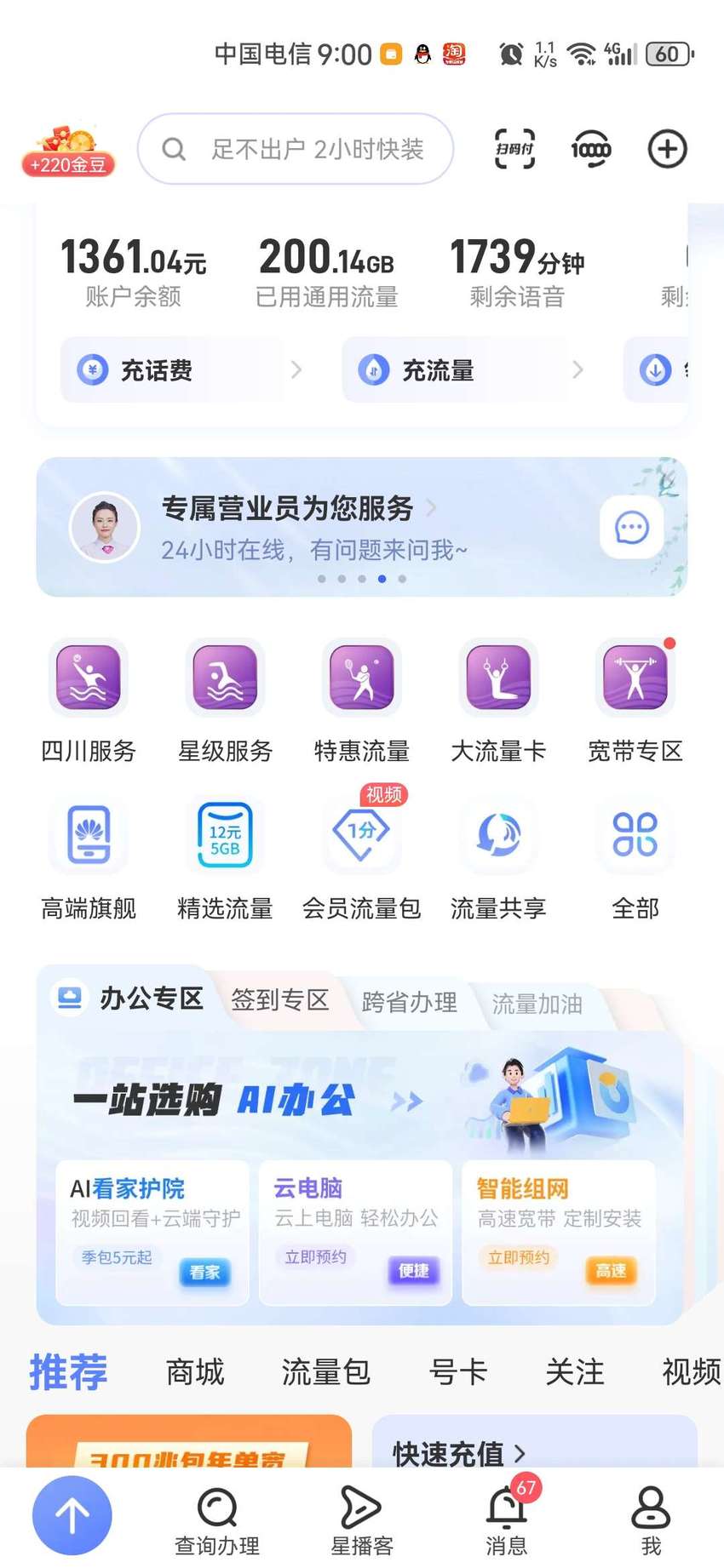724x1568 pixels.
Task: Tap the plus icon in top bar
Action: [x=667, y=149]
